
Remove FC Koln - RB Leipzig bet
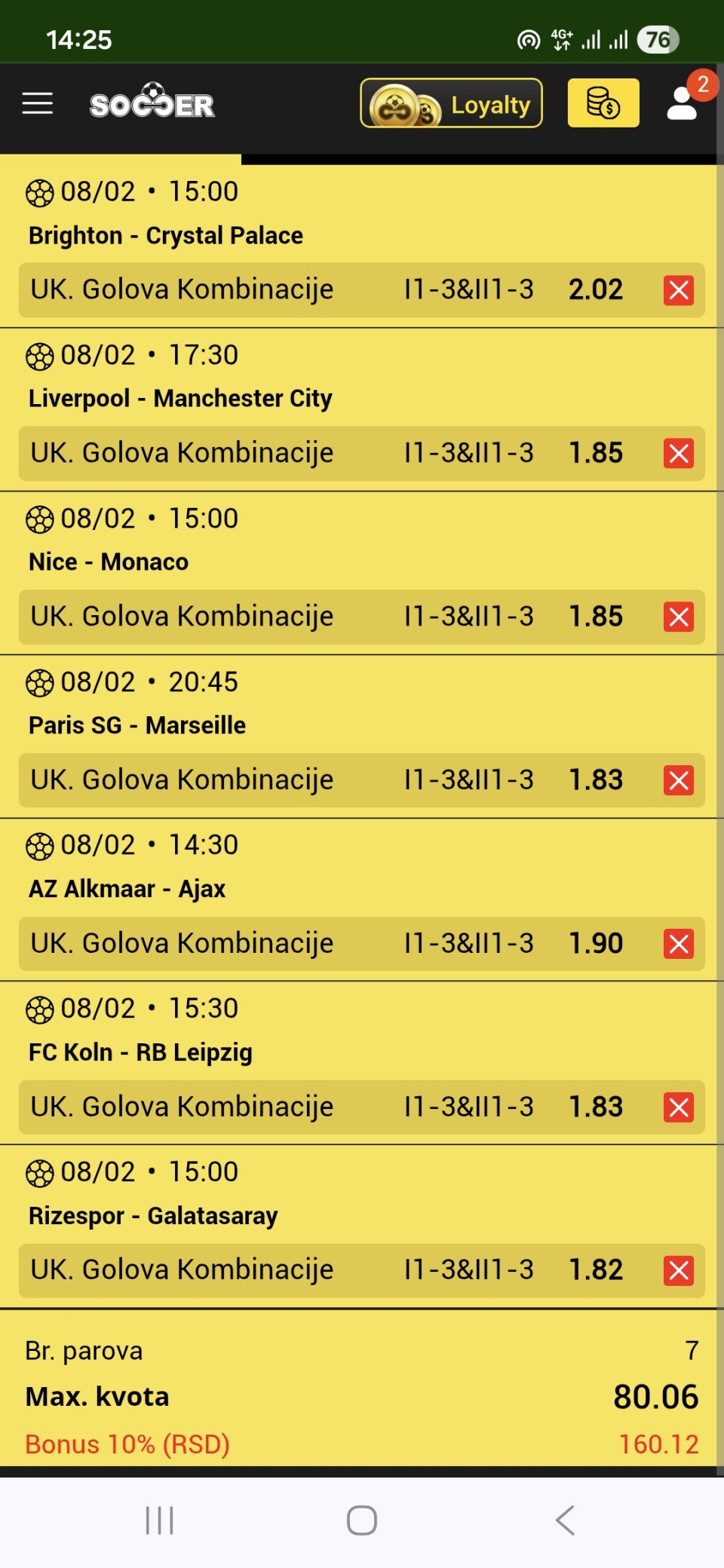[x=678, y=1107]
